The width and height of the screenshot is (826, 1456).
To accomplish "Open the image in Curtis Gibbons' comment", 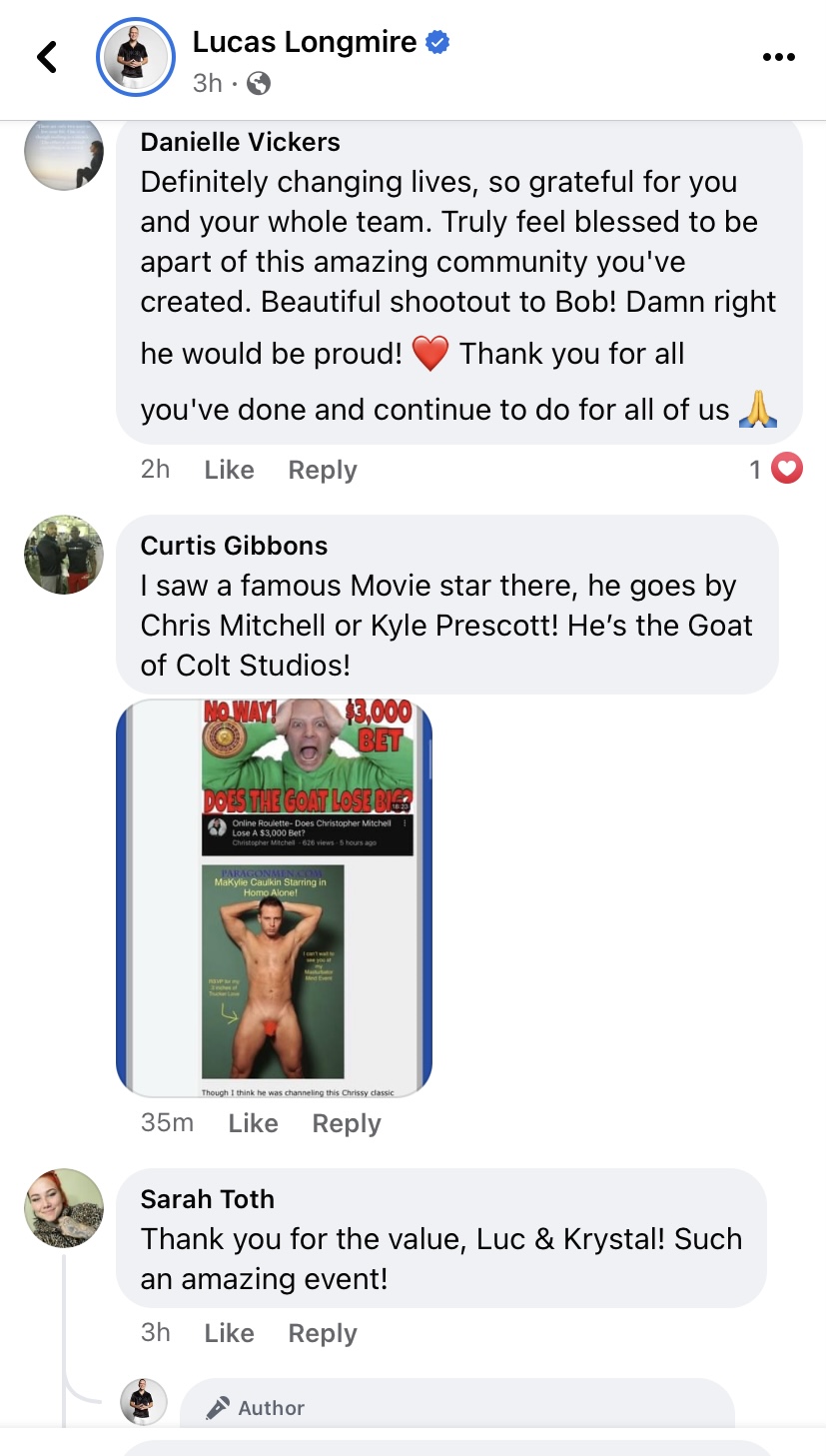I will (274, 897).
